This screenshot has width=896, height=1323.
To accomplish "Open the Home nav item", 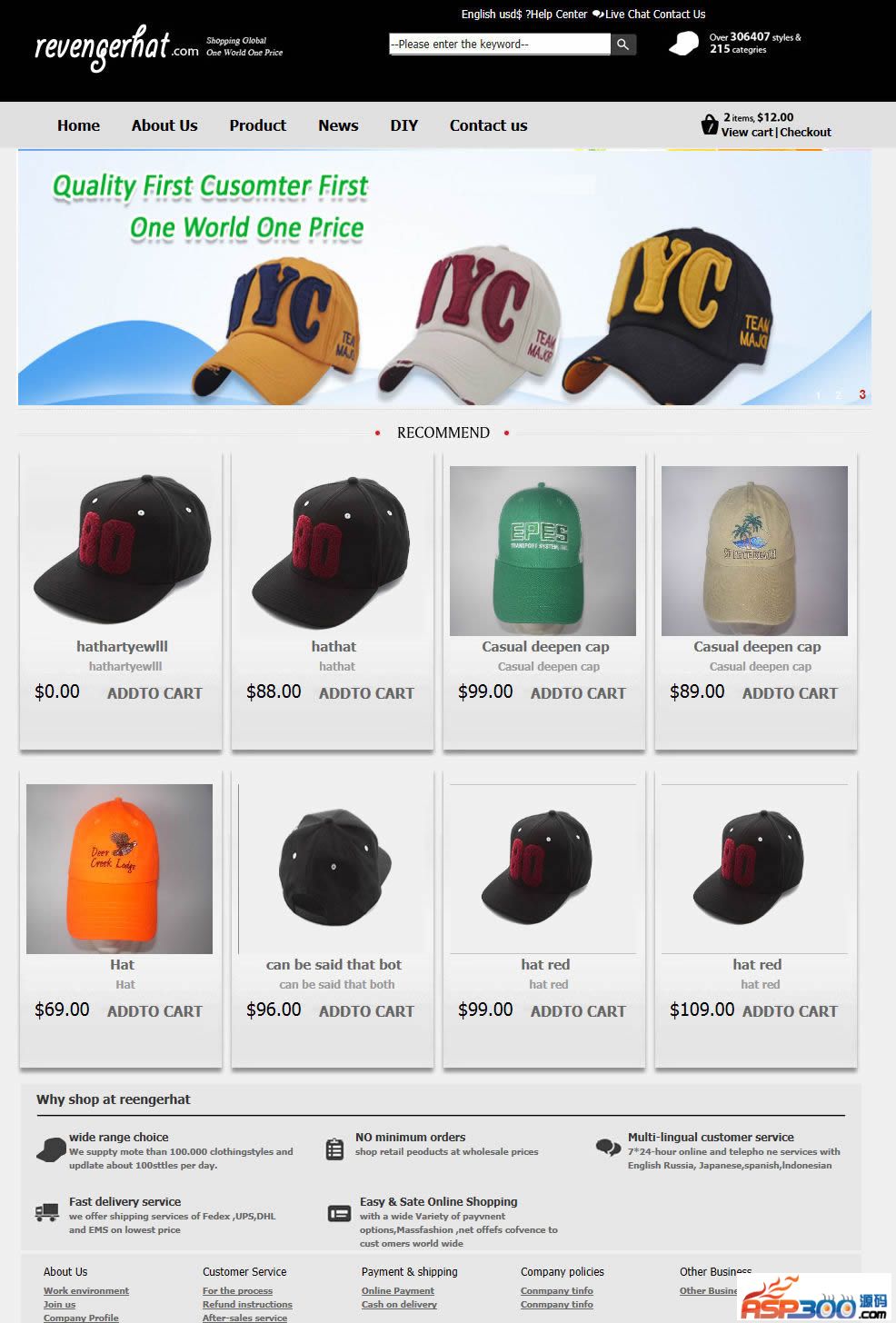I will tap(78, 125).
